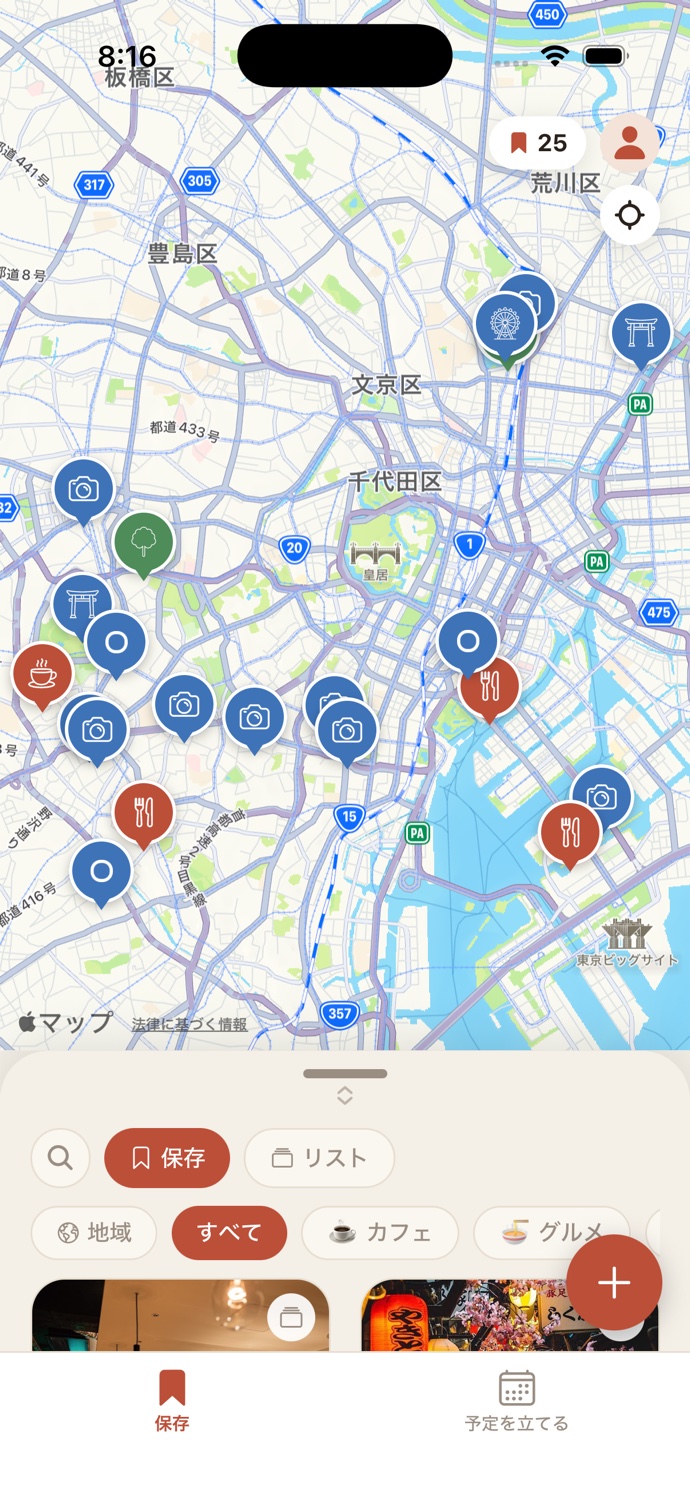Tap the search magnifier in the panel
The height and width of the screenshot is (1500, 690).
(60, 1158)
